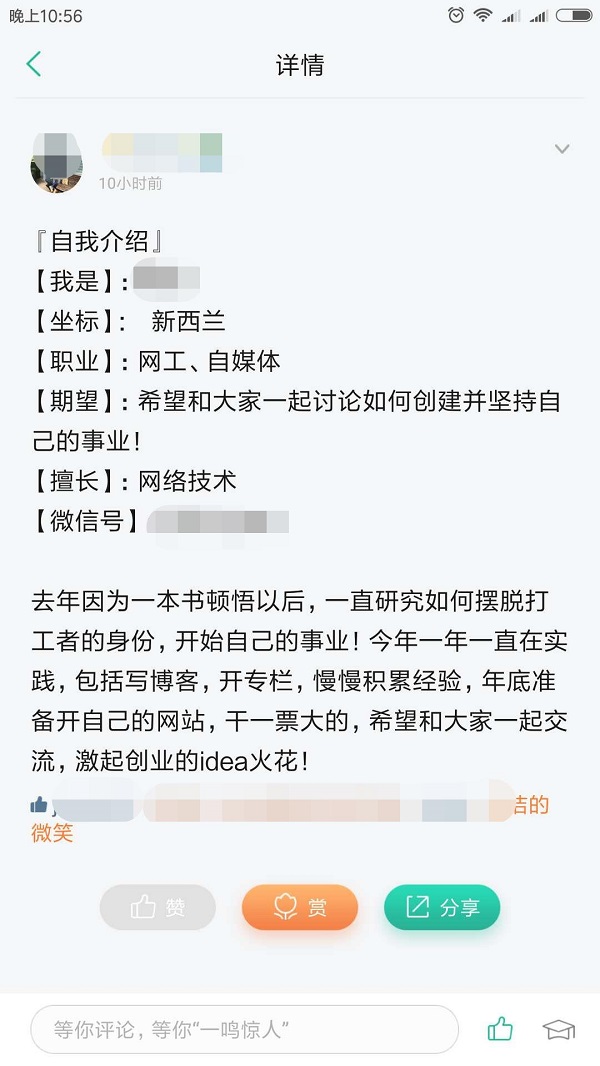Image resolution: width=600 pixels, height=1066 pixels.
Task: Share the post with 分享
Action: click(x=442, y=907)
